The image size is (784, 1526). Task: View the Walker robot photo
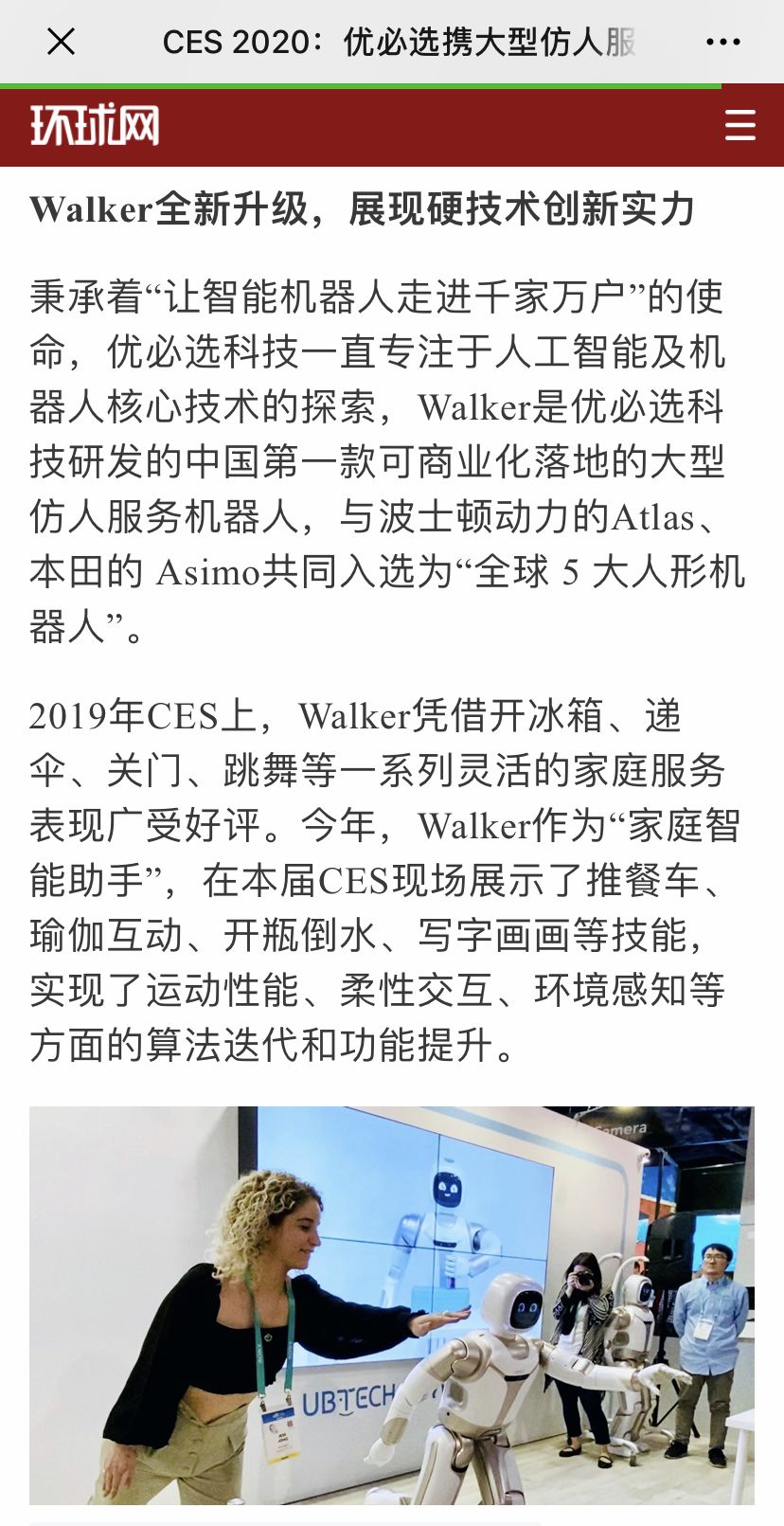click(x=392, y=1304)
